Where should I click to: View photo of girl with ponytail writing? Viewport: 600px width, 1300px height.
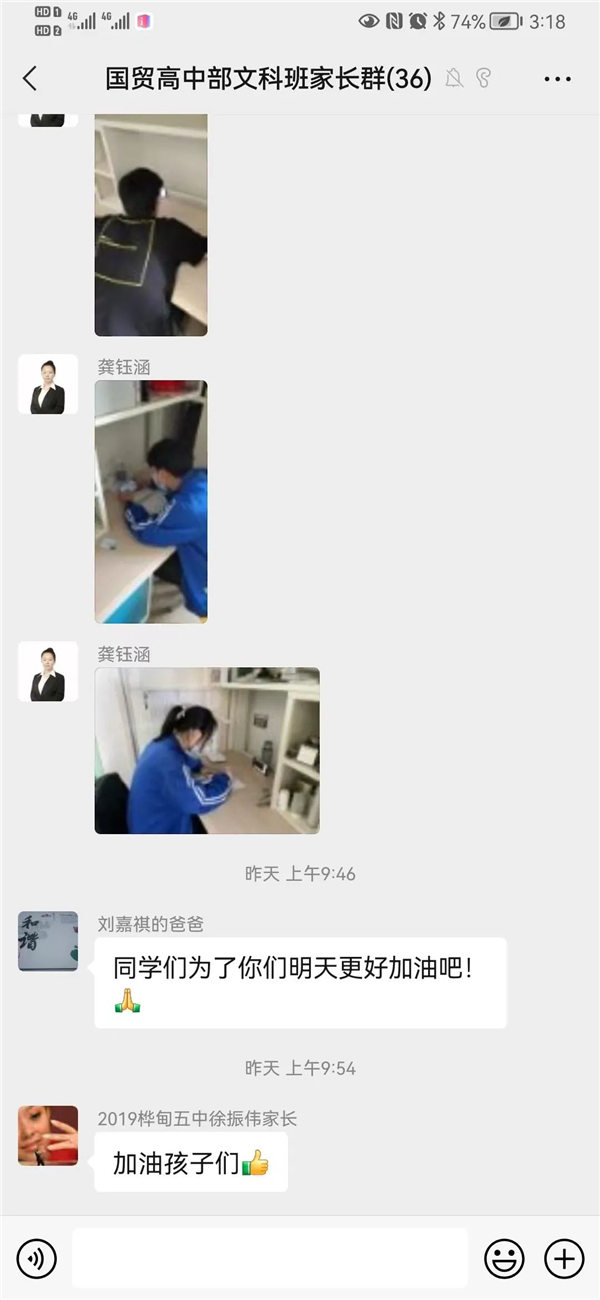pos(207,750)
